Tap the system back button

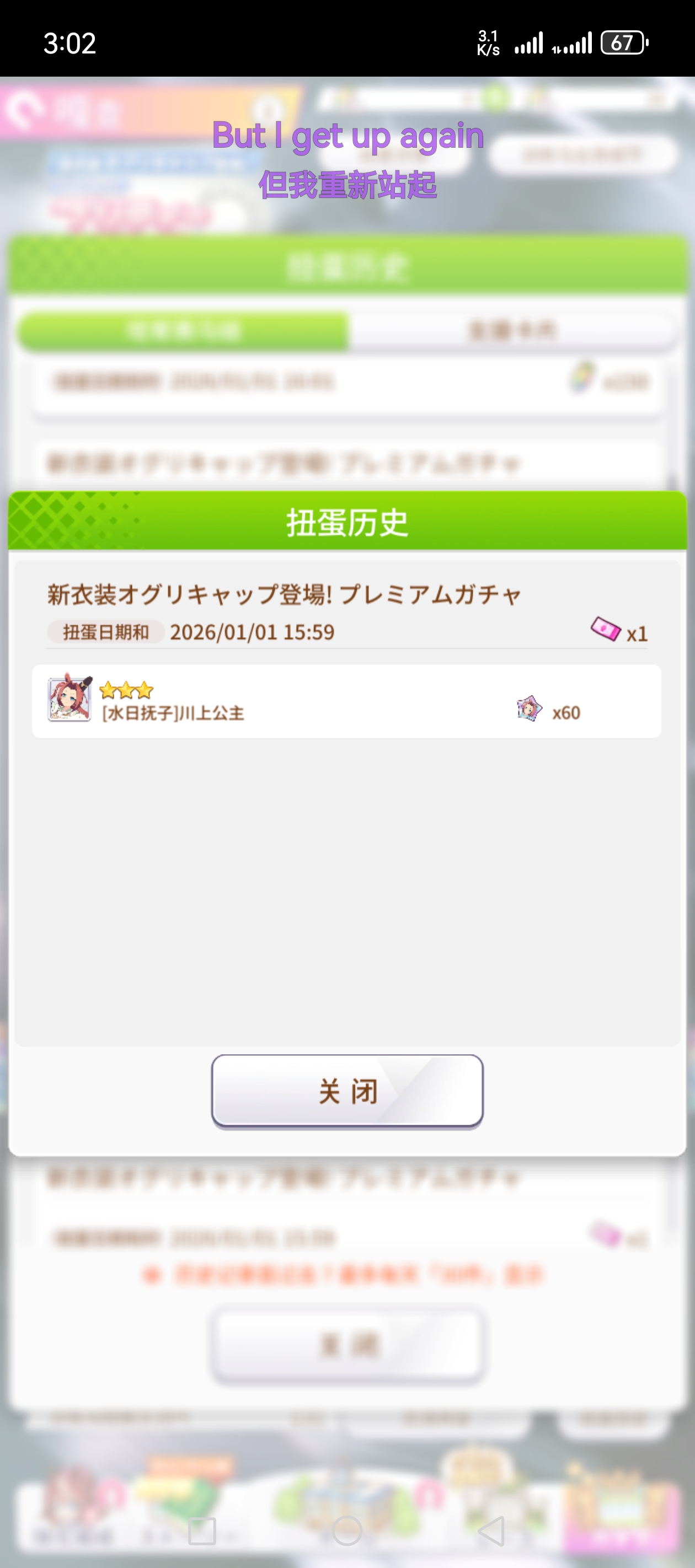491,1531
